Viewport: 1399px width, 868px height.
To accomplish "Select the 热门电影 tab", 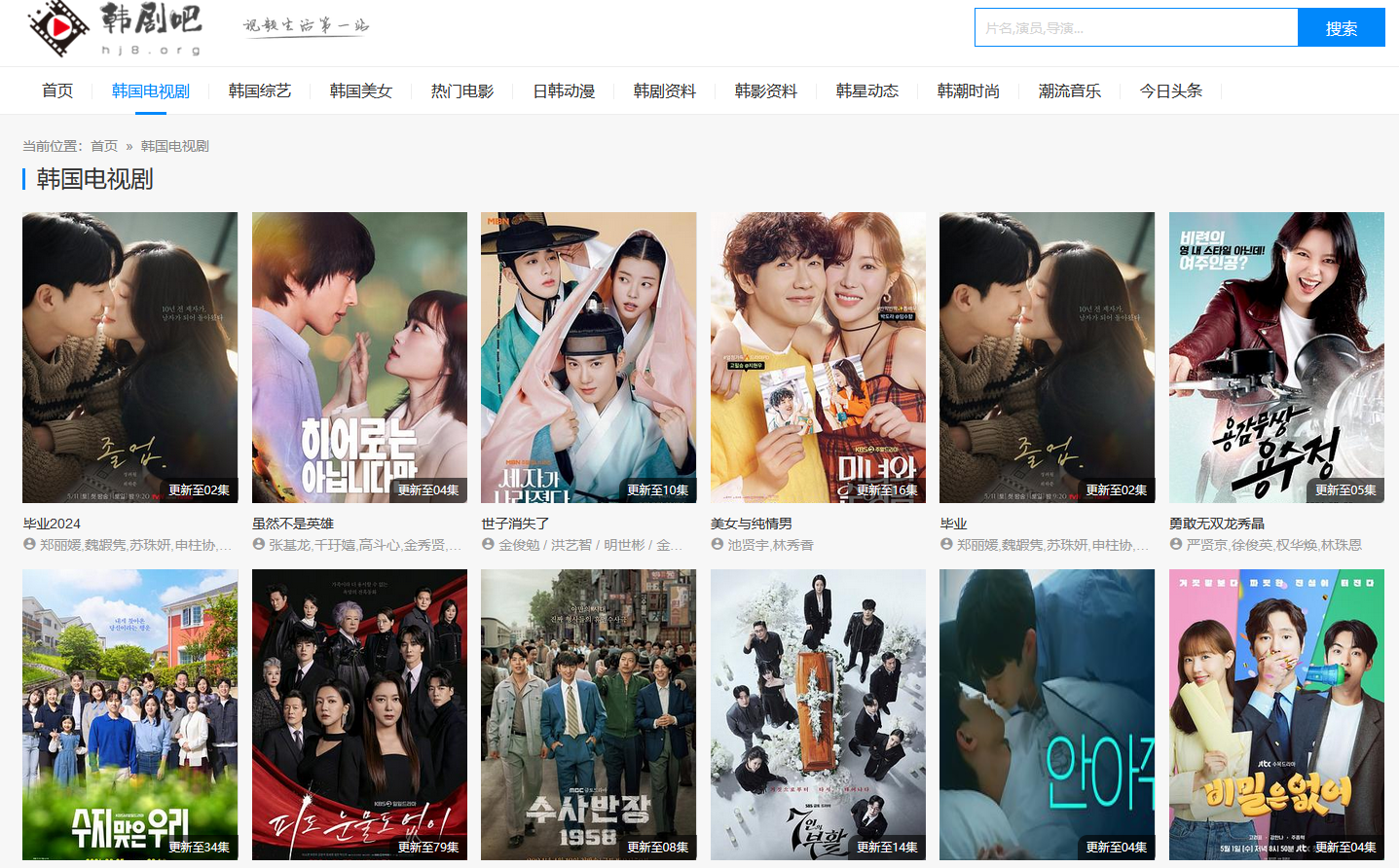I will click(462, 91).
